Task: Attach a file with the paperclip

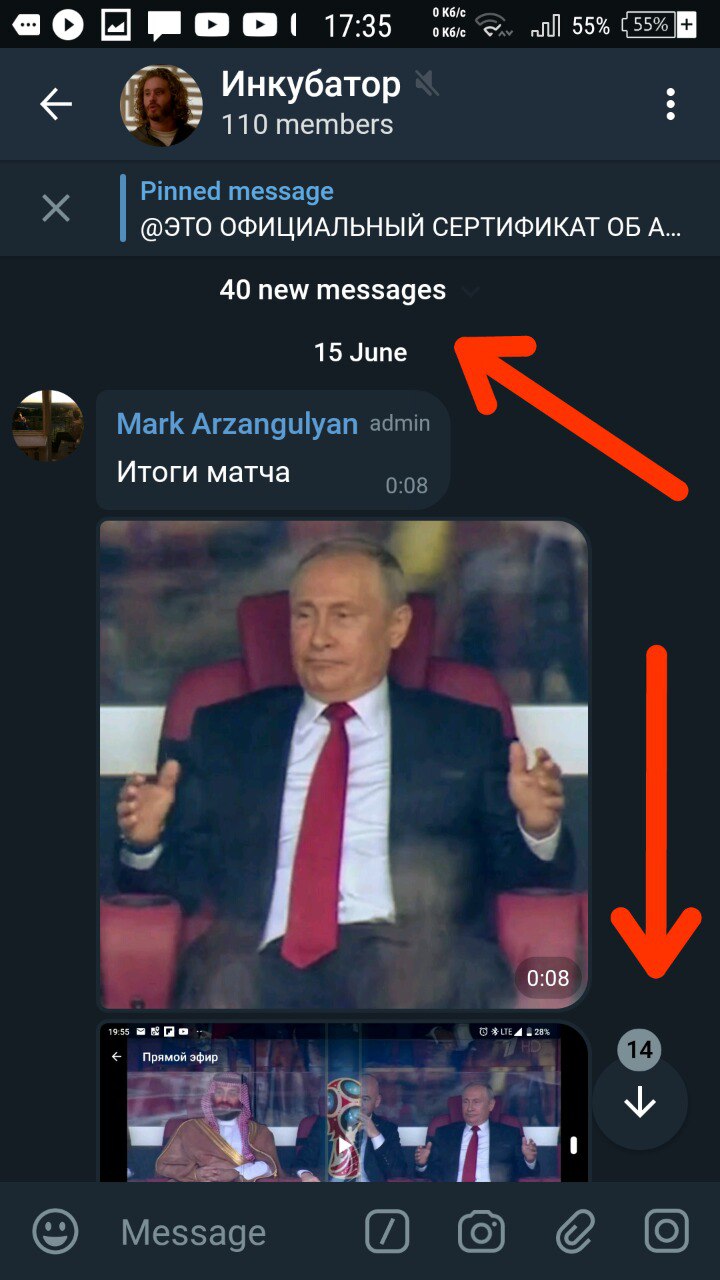Action: 575,1231
